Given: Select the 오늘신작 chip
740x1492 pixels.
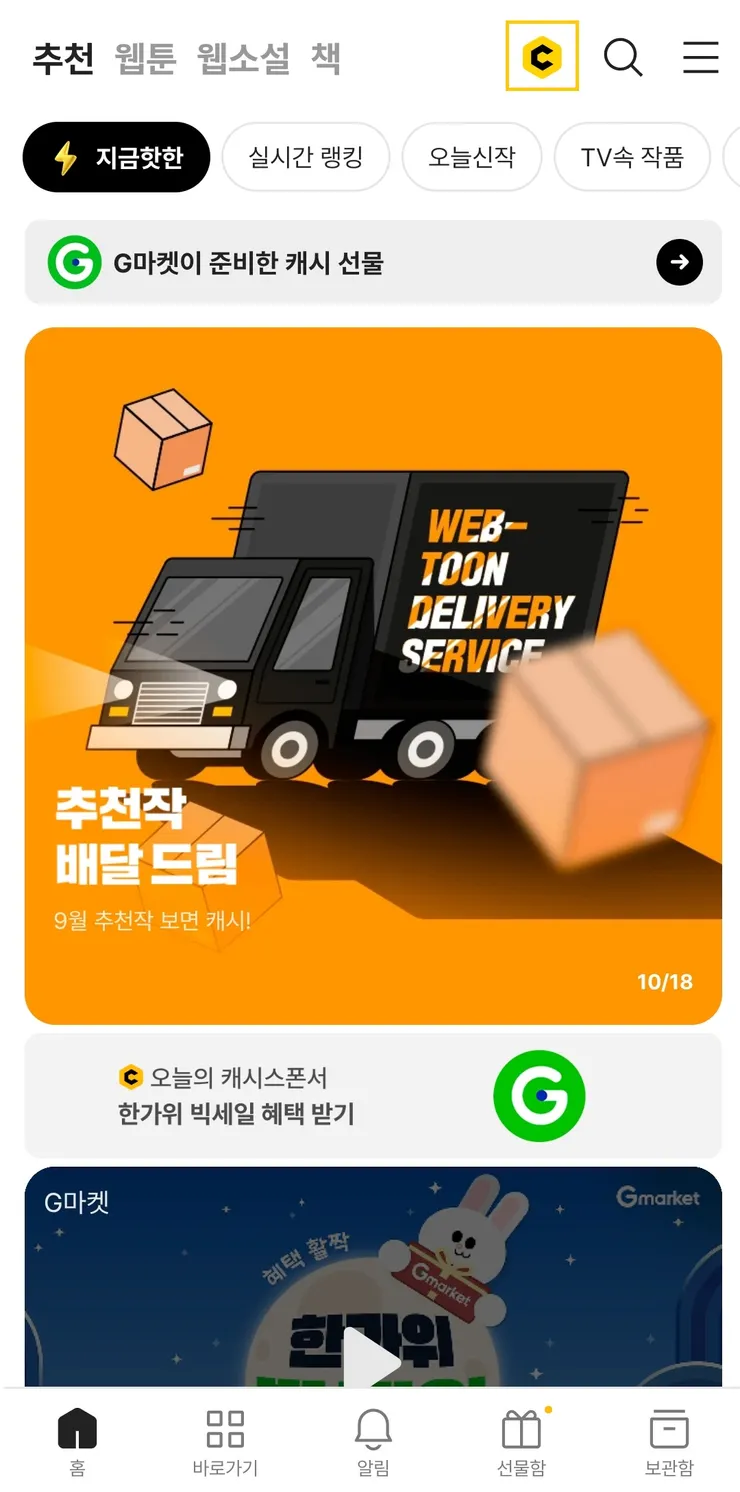Looking at the screenshot, I should (x=471, y=157).
